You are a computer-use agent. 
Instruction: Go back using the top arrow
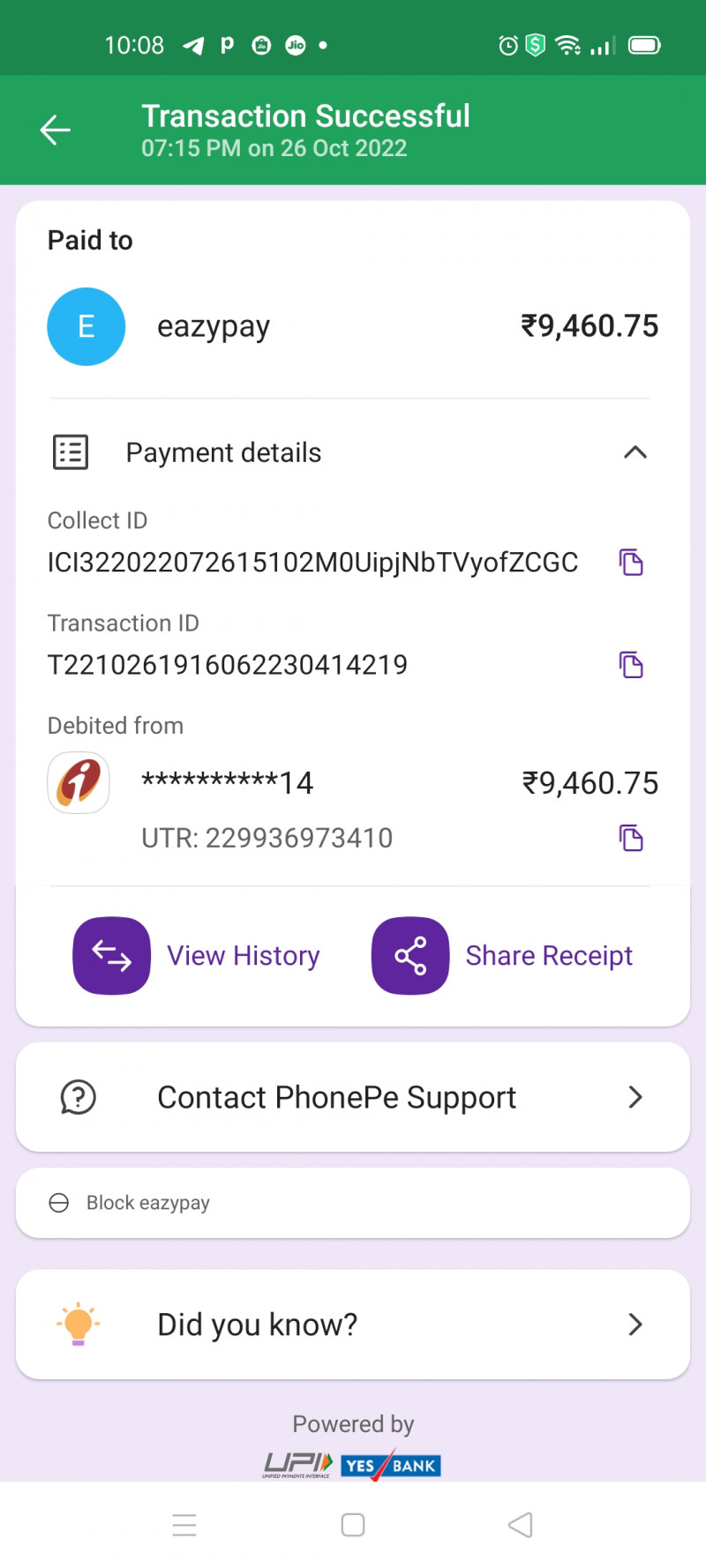(x=55, y=131)
